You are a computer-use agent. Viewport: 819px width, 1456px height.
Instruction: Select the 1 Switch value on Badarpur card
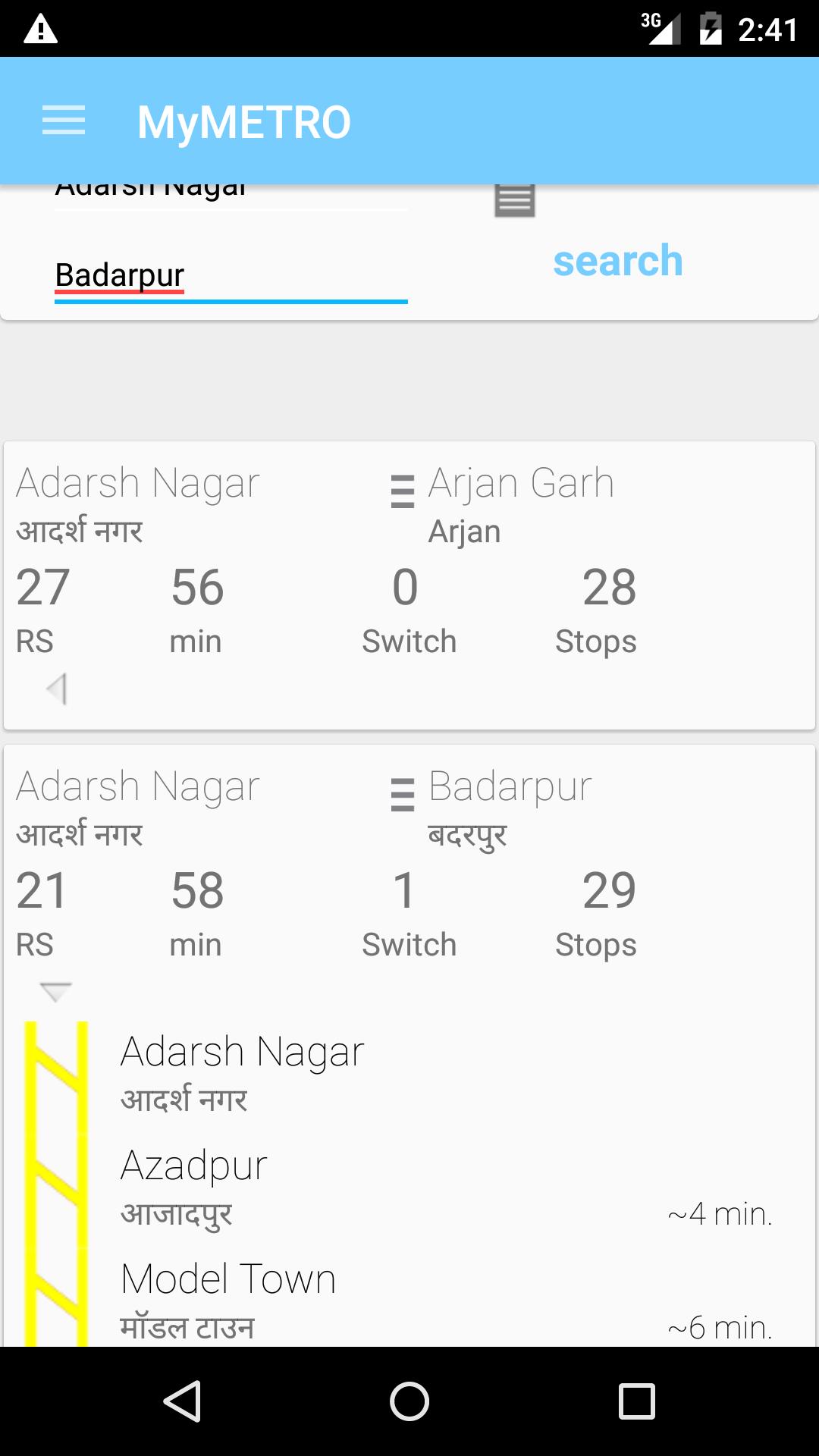pyautogui.click(x=404, y=890)
